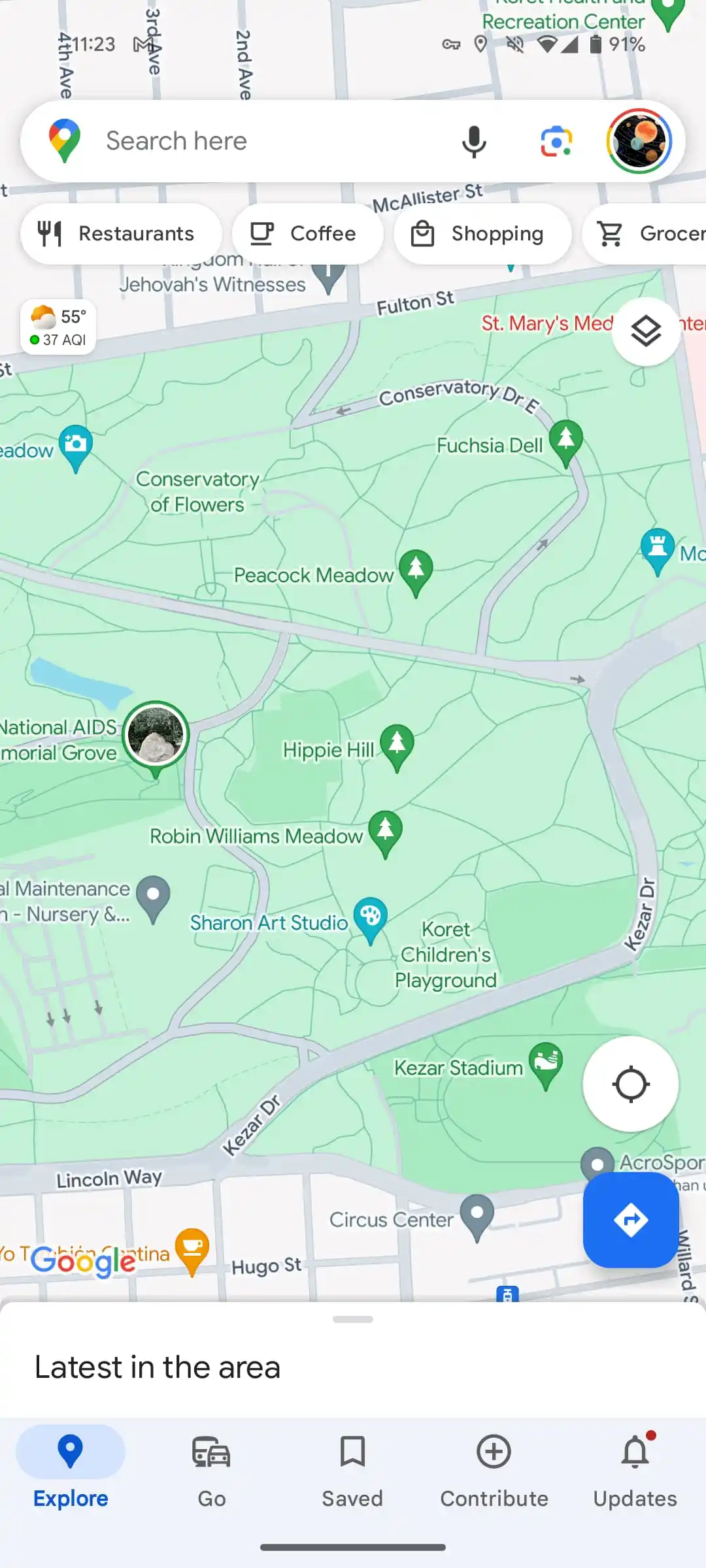This screenshot has height=1568, width=706.
Task: Switch to the Updates tab
Action: tap(635, 1470)
